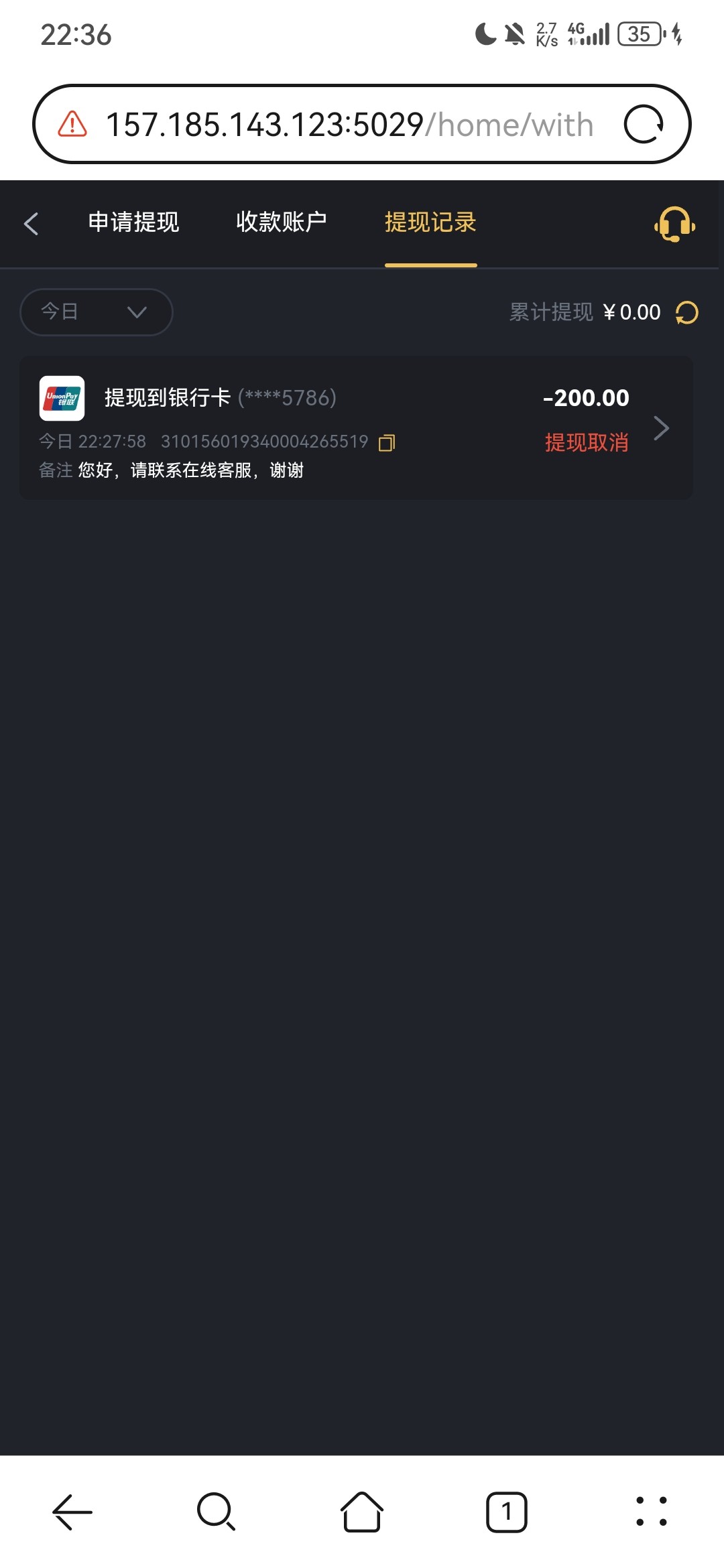The width and height of the screenshot is (724, 1568).
Task: Open the browser search
Action: point(216,1512)
